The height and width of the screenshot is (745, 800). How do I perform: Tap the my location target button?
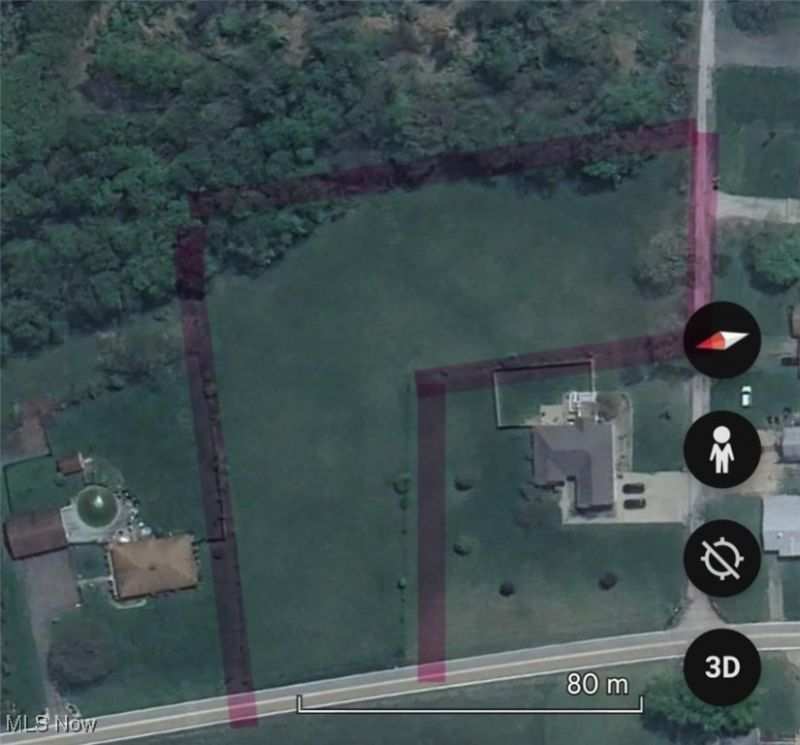(x=722, y=558)
